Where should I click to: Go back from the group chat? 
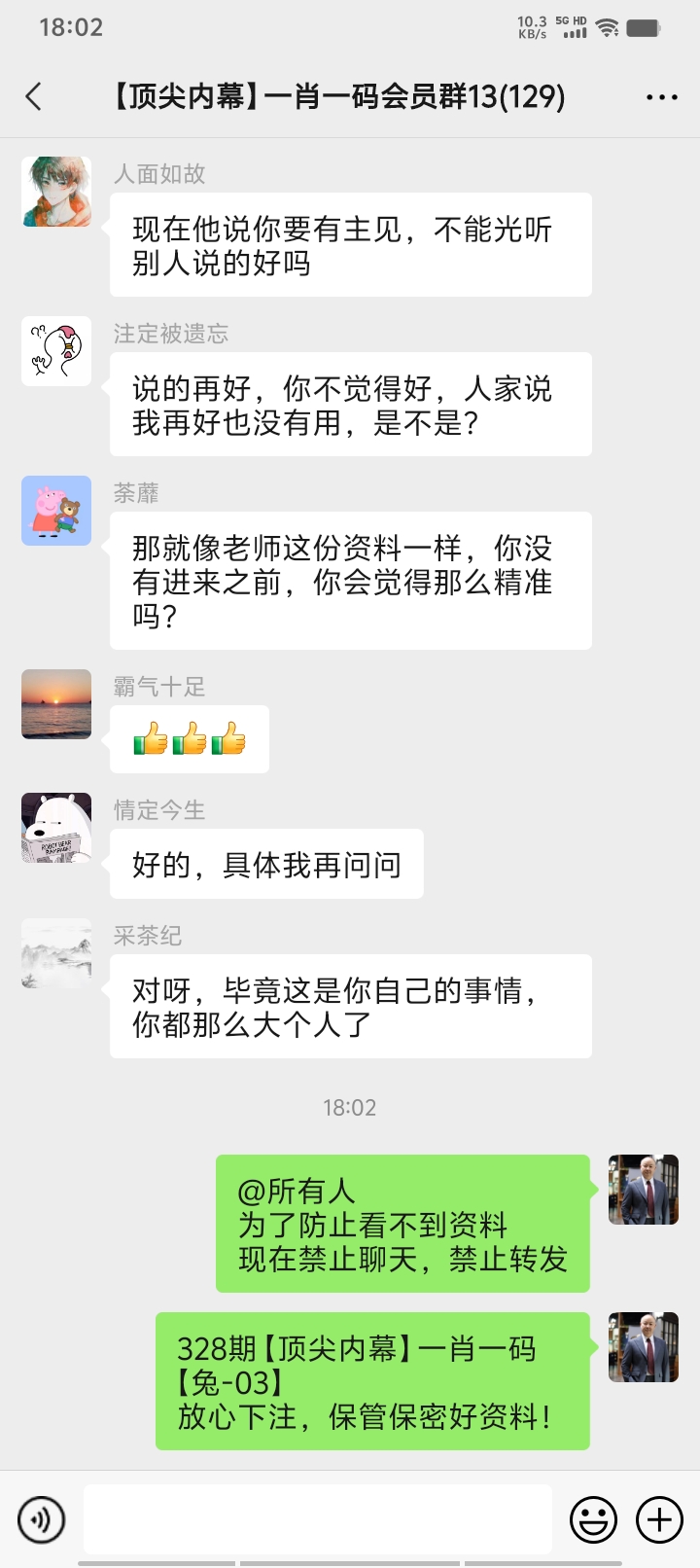click(x=34, y=96)
